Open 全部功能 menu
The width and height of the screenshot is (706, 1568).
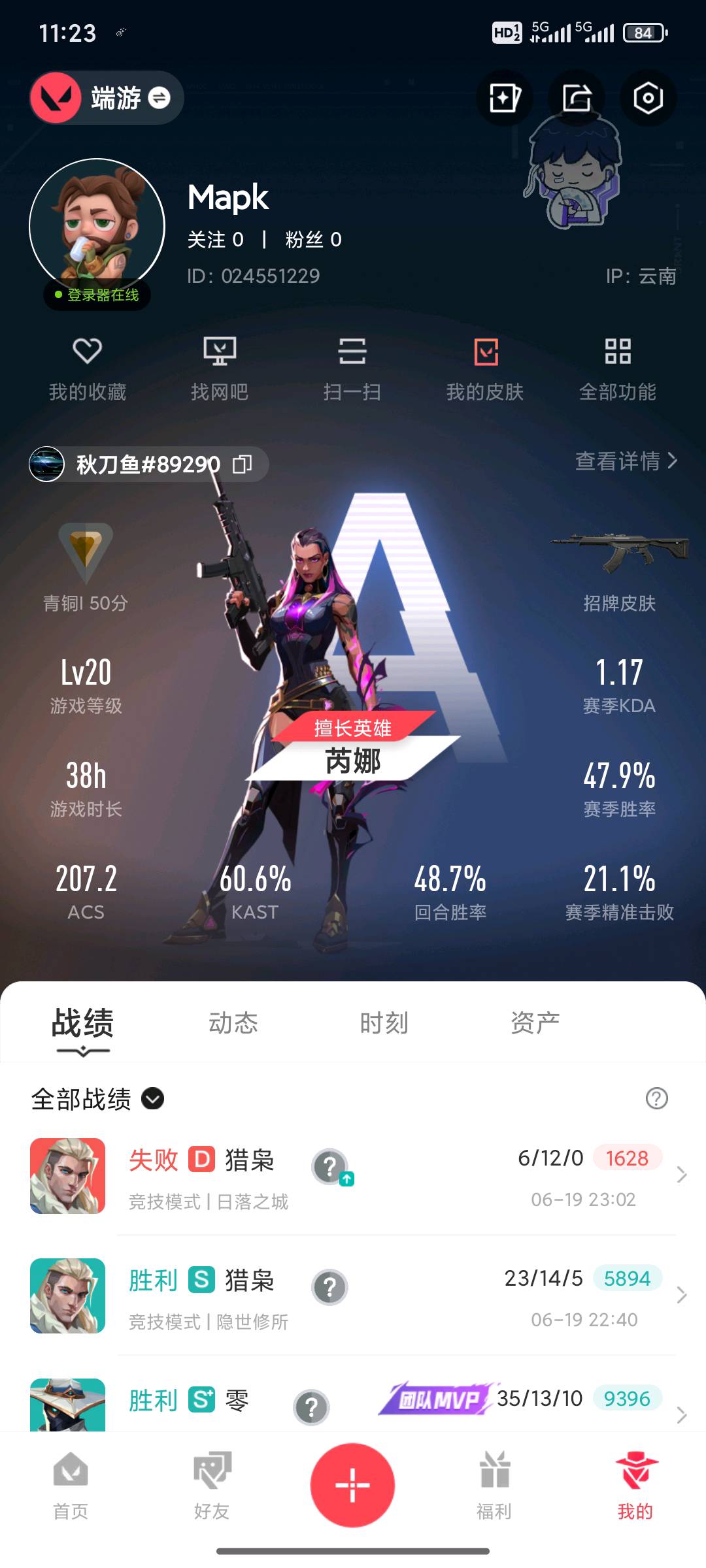point(618,369)
